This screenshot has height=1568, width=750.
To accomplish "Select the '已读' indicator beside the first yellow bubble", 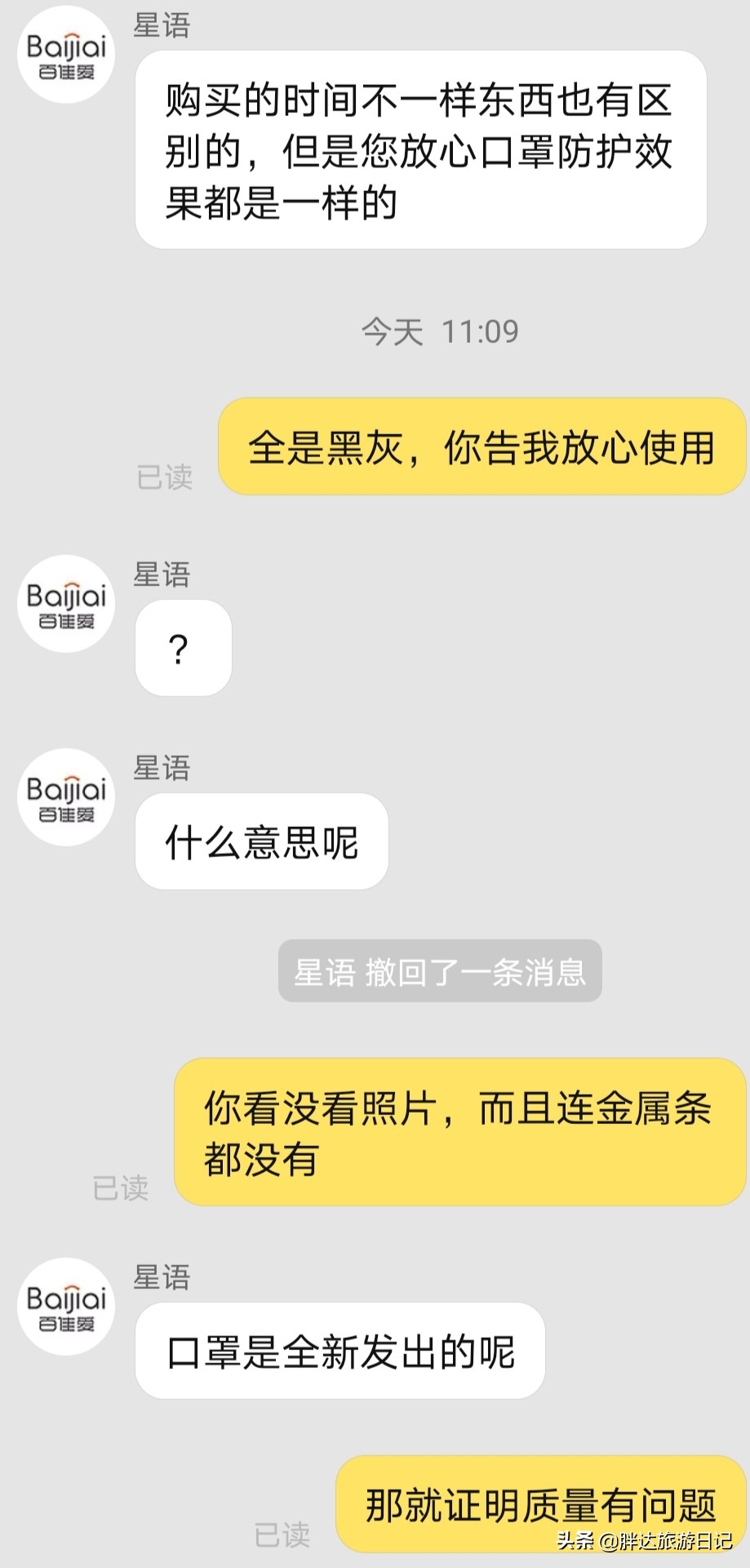I will tap(166, 480).
